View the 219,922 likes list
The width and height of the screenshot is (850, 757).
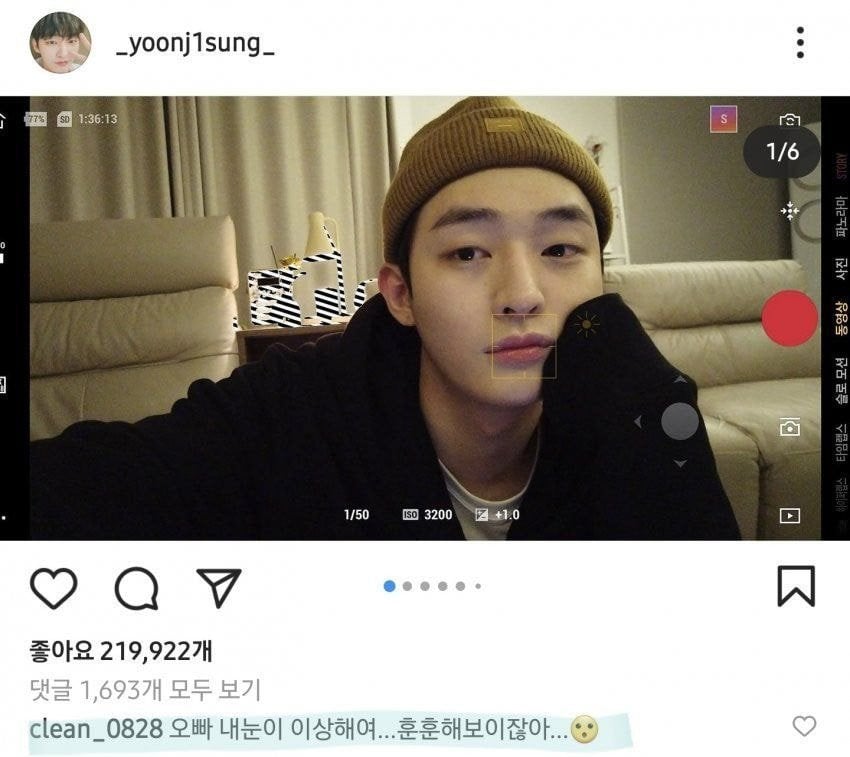pyautogui.click(x=120, y=651)
